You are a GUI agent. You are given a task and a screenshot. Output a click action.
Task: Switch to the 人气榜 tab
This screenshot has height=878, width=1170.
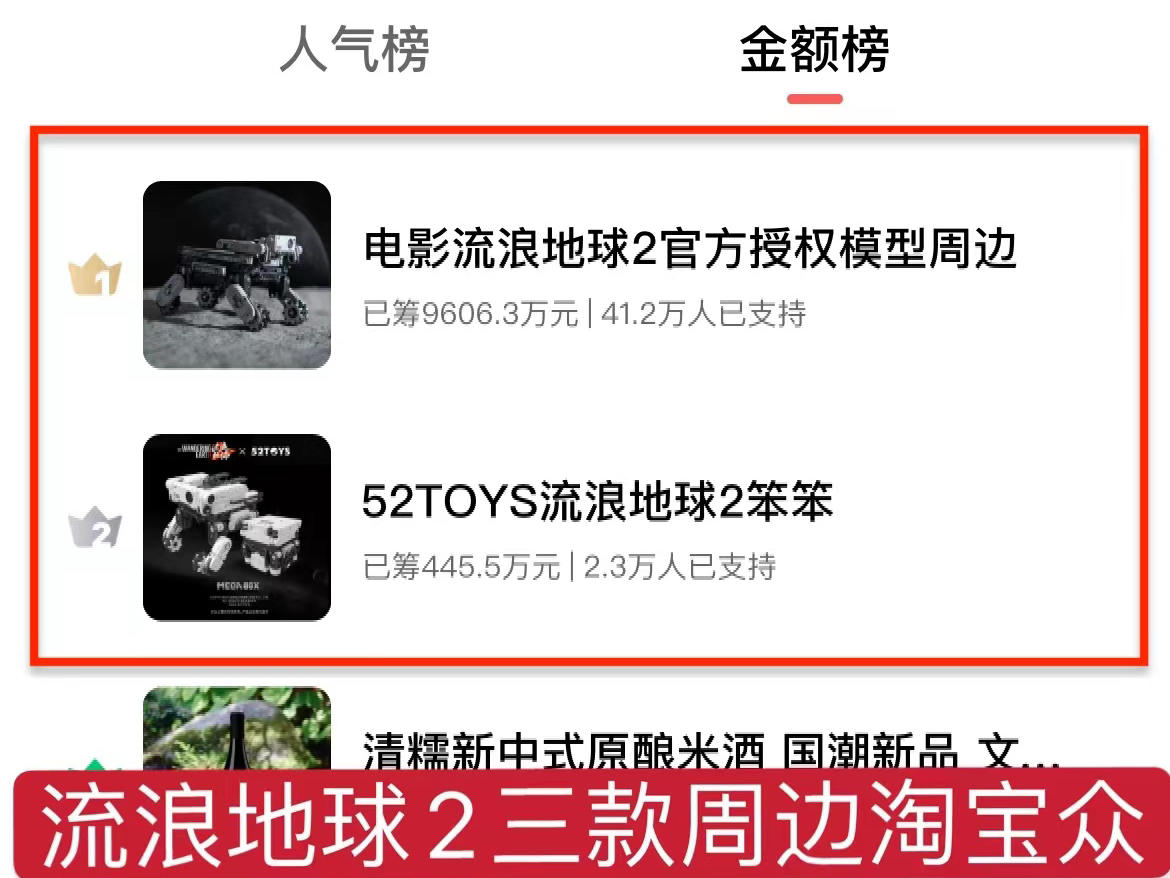coord(354,50)
